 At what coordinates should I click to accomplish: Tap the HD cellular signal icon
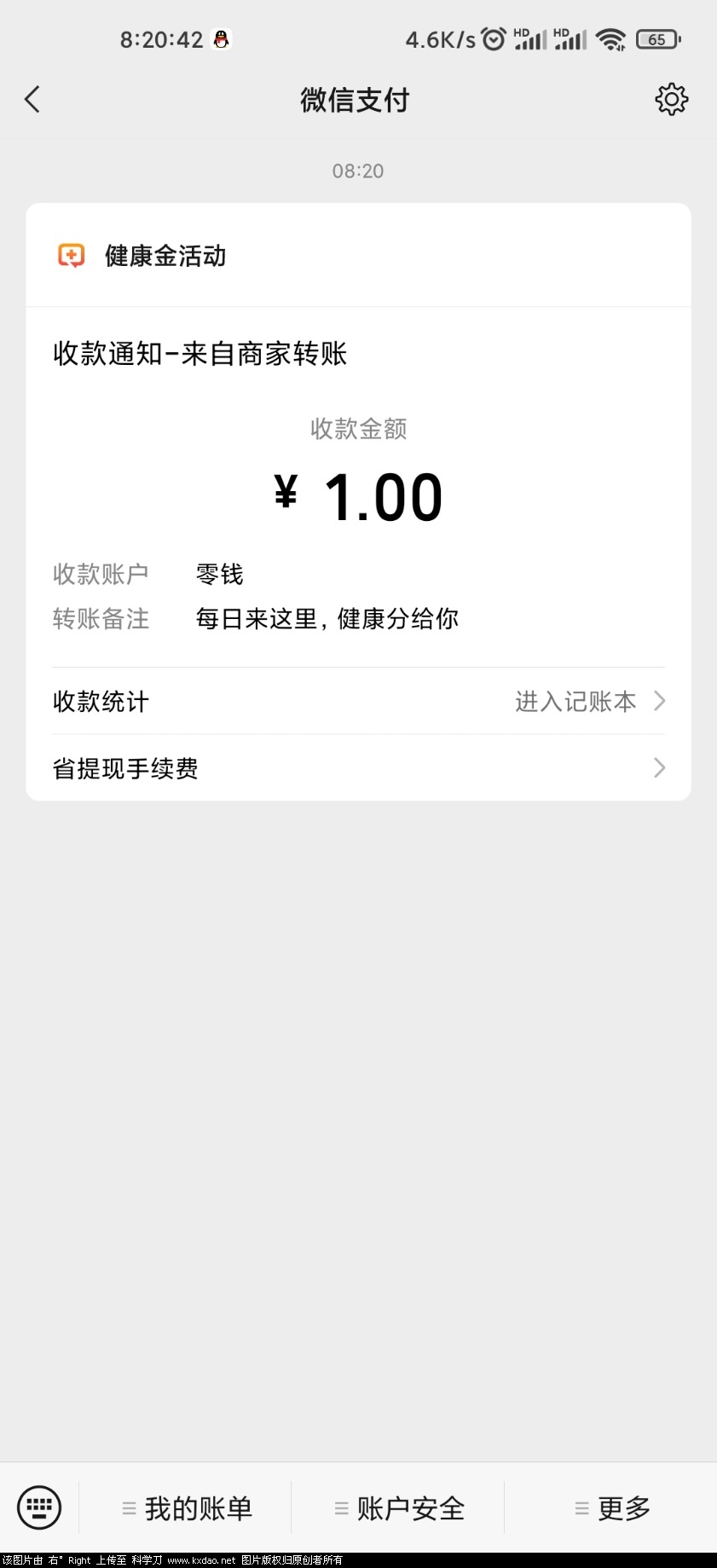click(x=529, y=38)
